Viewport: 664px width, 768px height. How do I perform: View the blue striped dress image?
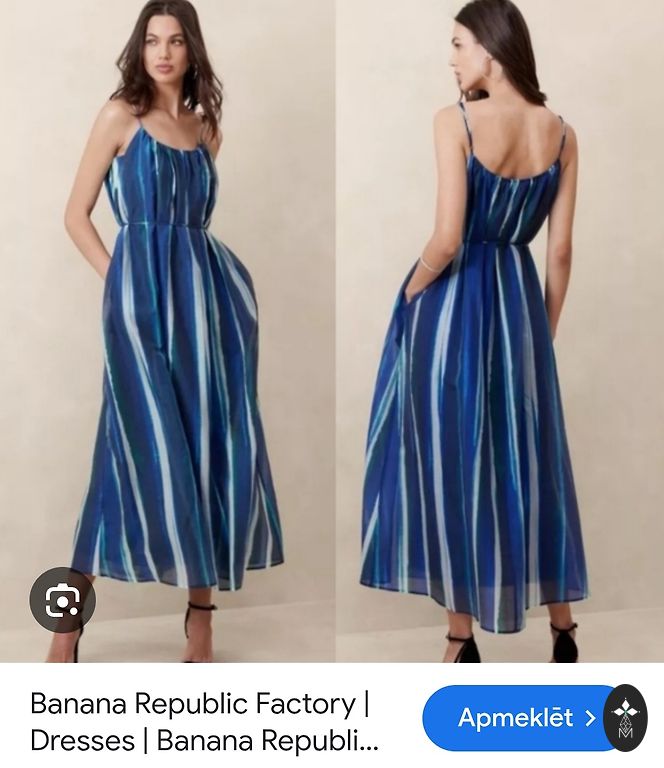click(x=332, y=331)
